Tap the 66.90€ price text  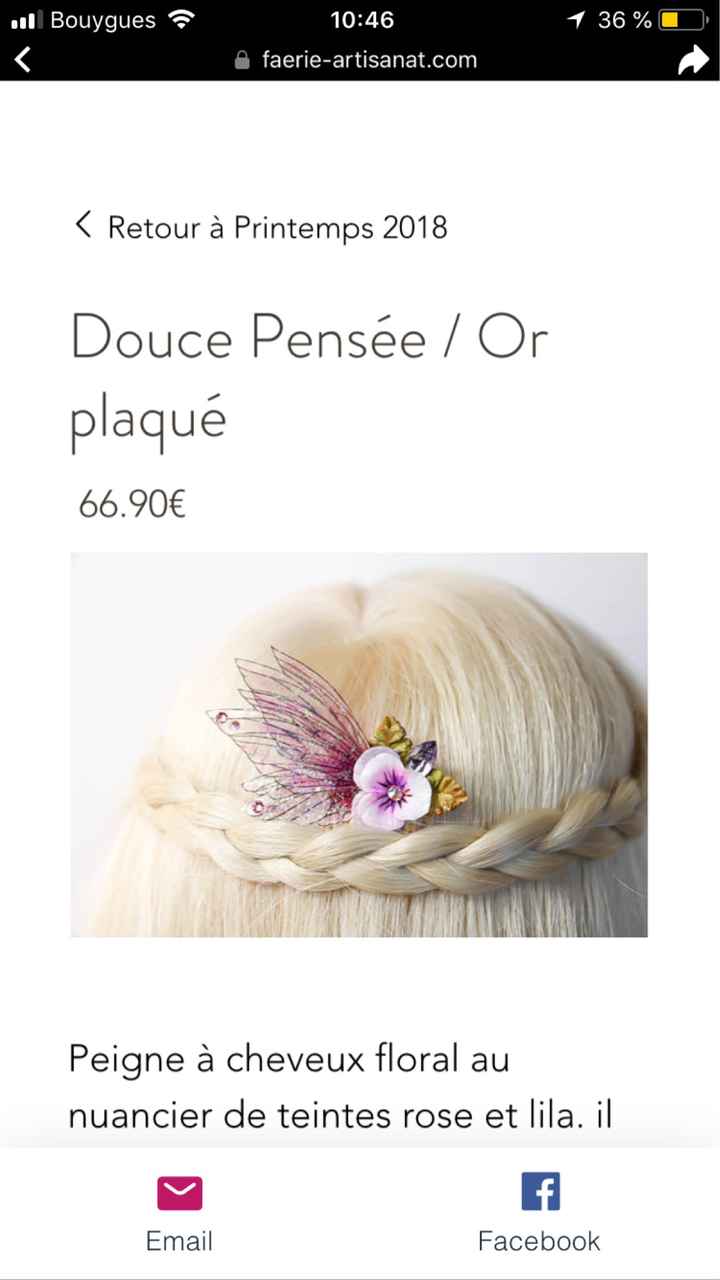pos(132,504)
